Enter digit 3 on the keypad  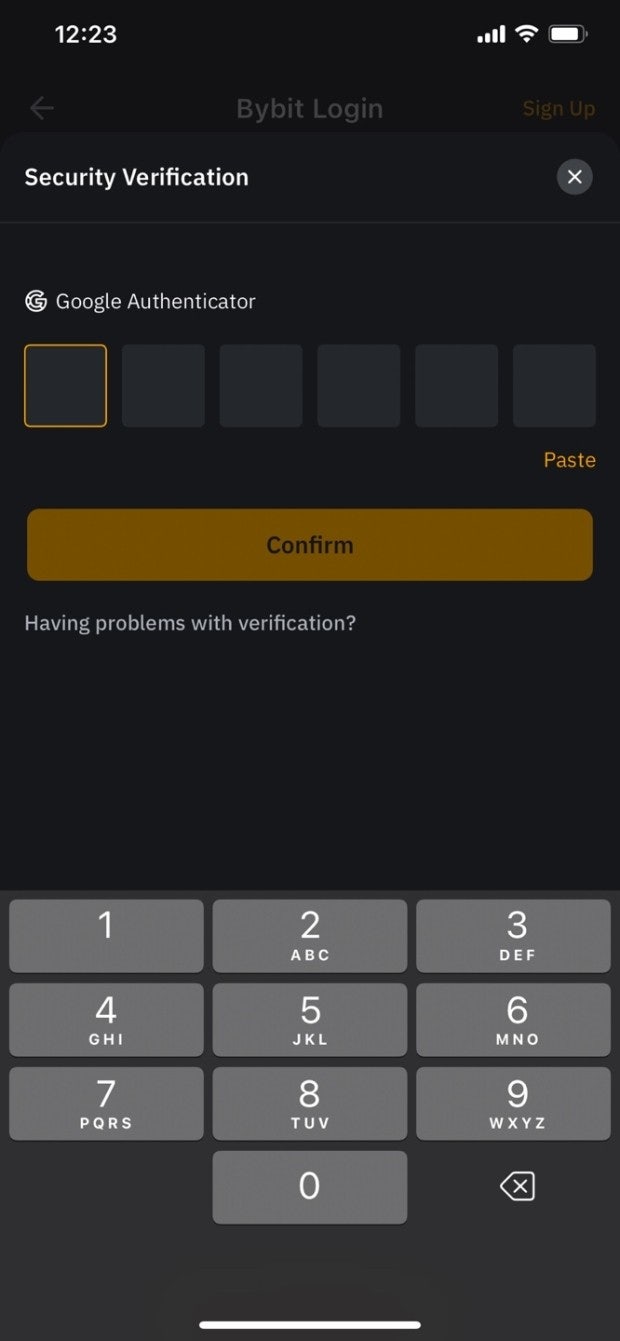pos(513,936)
